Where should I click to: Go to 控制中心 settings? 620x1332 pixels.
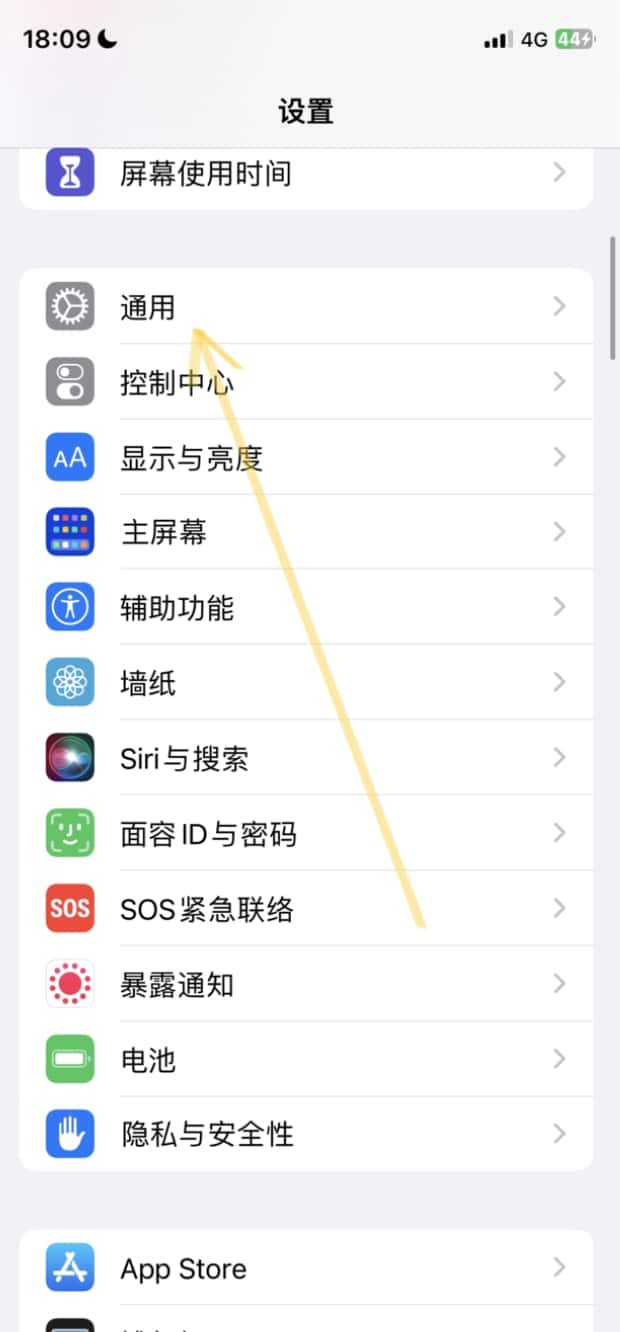pyautogui.click(x=305, y=382)
